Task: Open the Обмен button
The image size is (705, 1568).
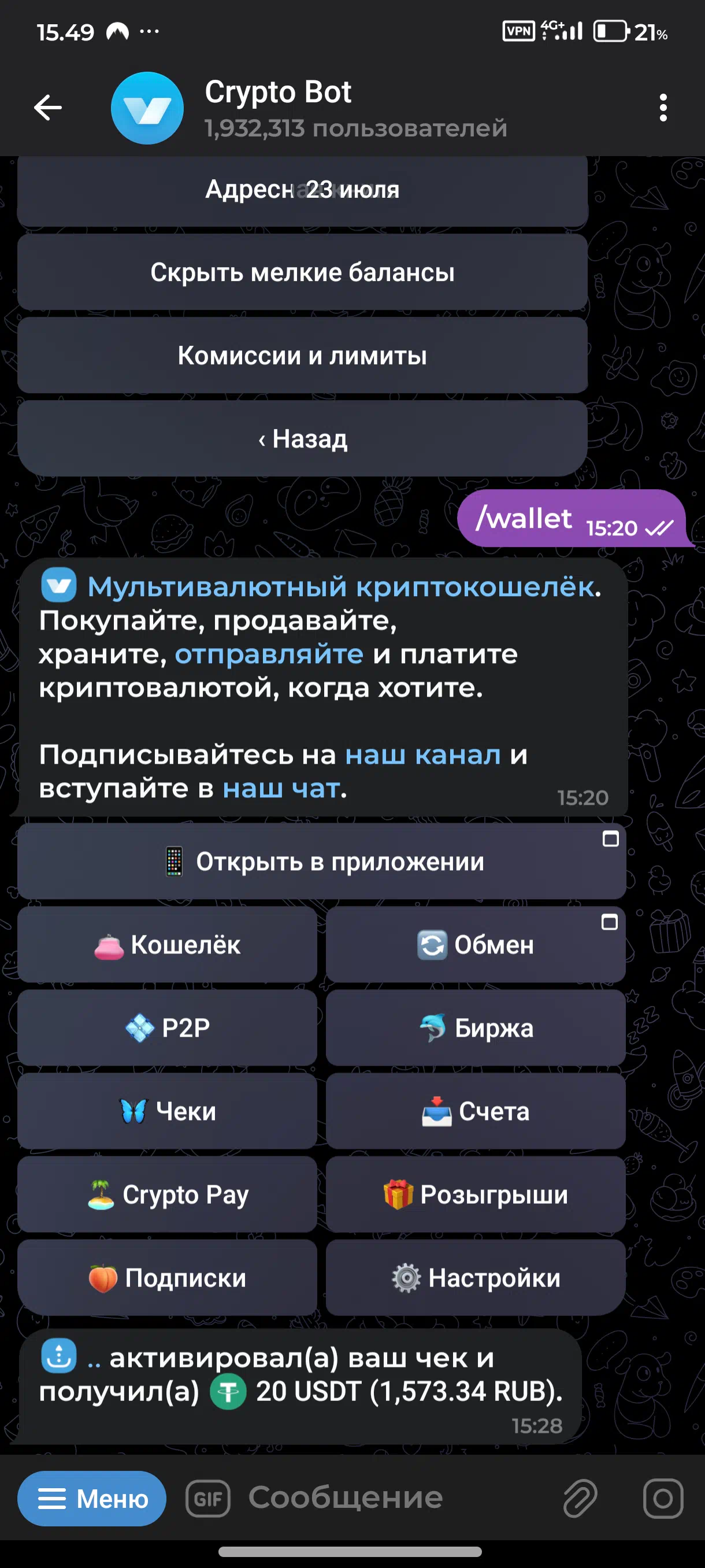Action: 476,945
